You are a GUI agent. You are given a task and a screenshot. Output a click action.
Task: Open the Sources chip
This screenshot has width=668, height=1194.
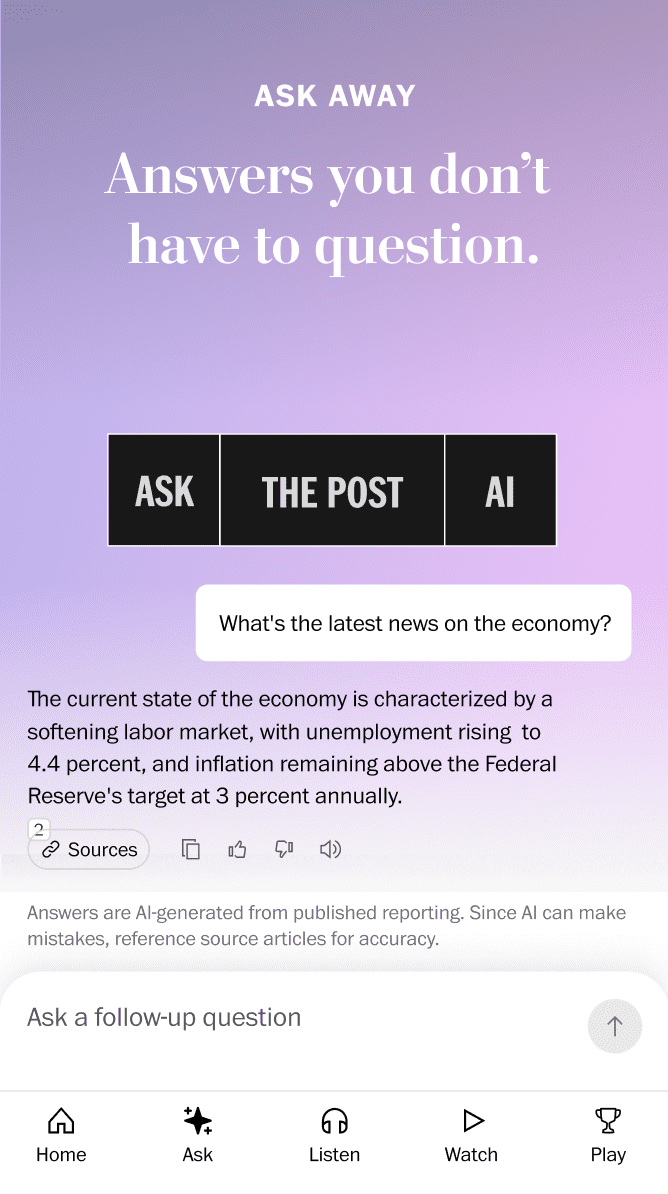(x=89, y=850)
